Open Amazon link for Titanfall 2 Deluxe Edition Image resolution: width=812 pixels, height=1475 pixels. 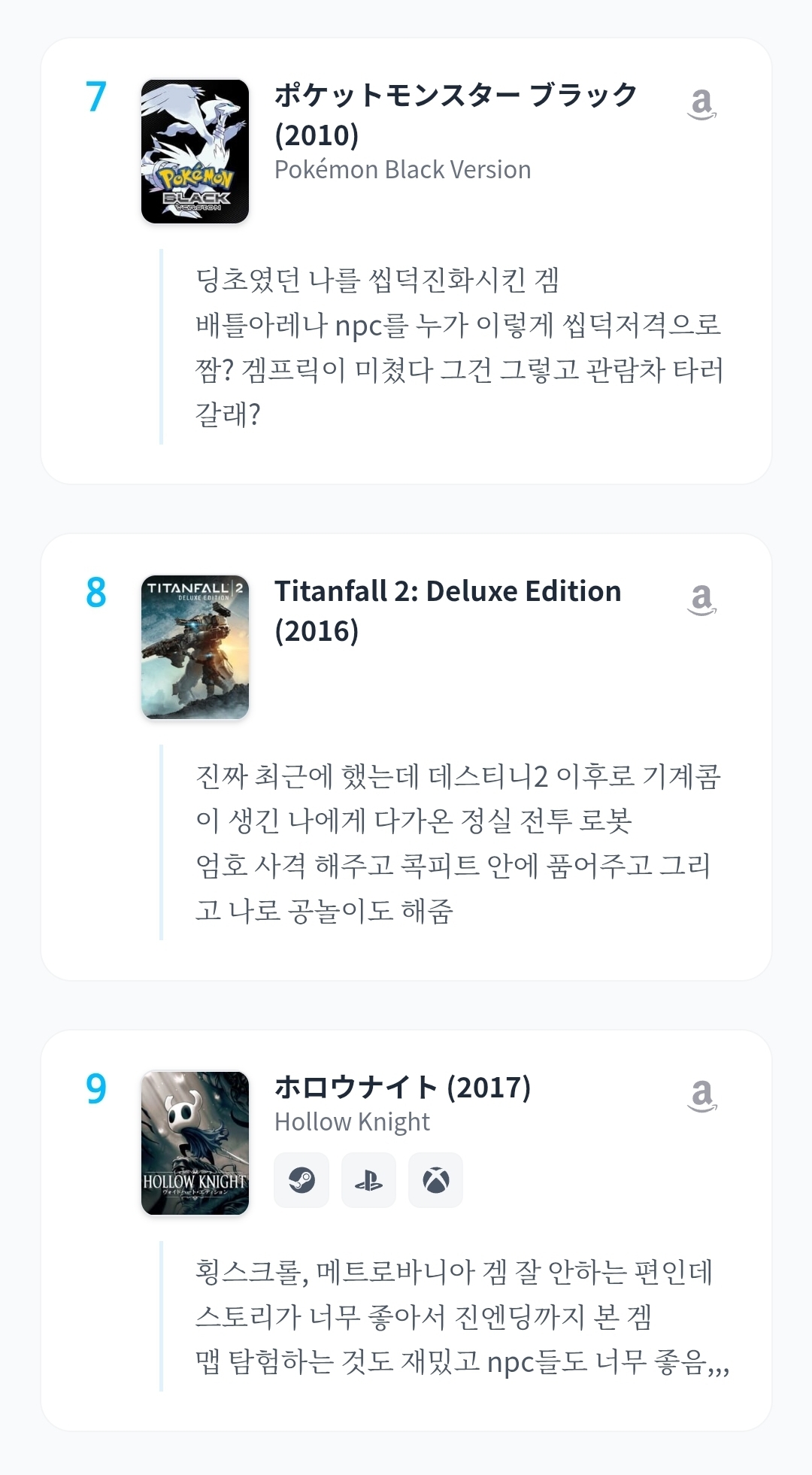pyautogui.click(x=701, y=599)
